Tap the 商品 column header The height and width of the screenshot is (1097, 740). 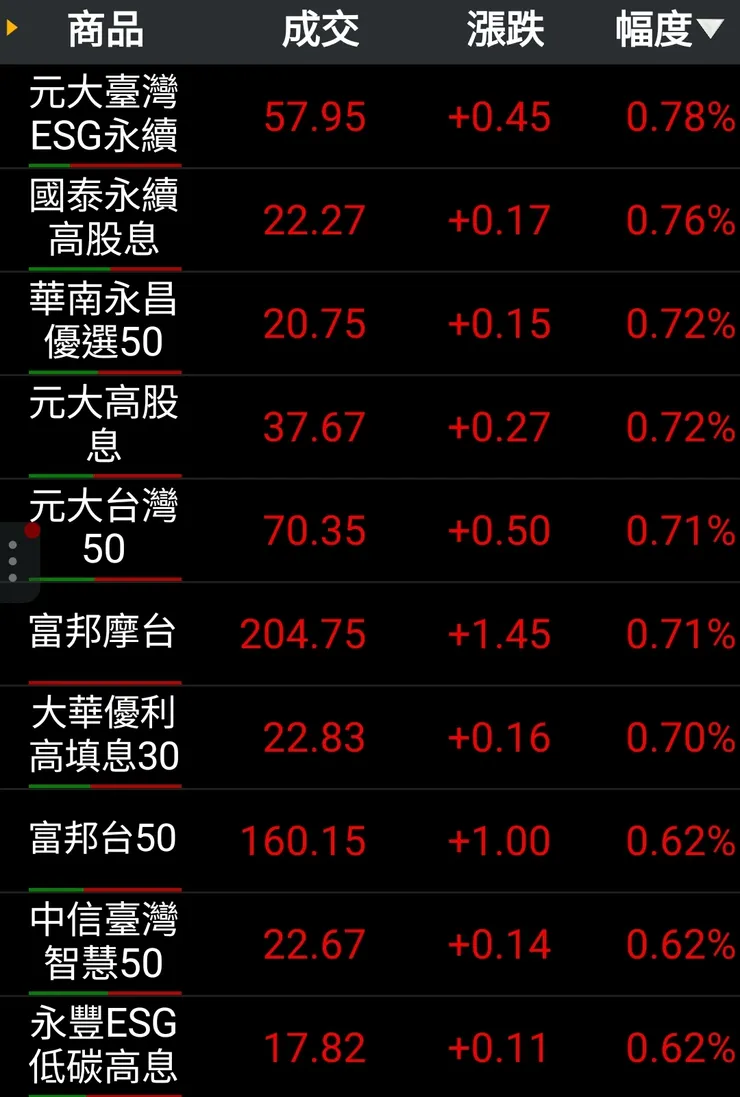(105, 31)
